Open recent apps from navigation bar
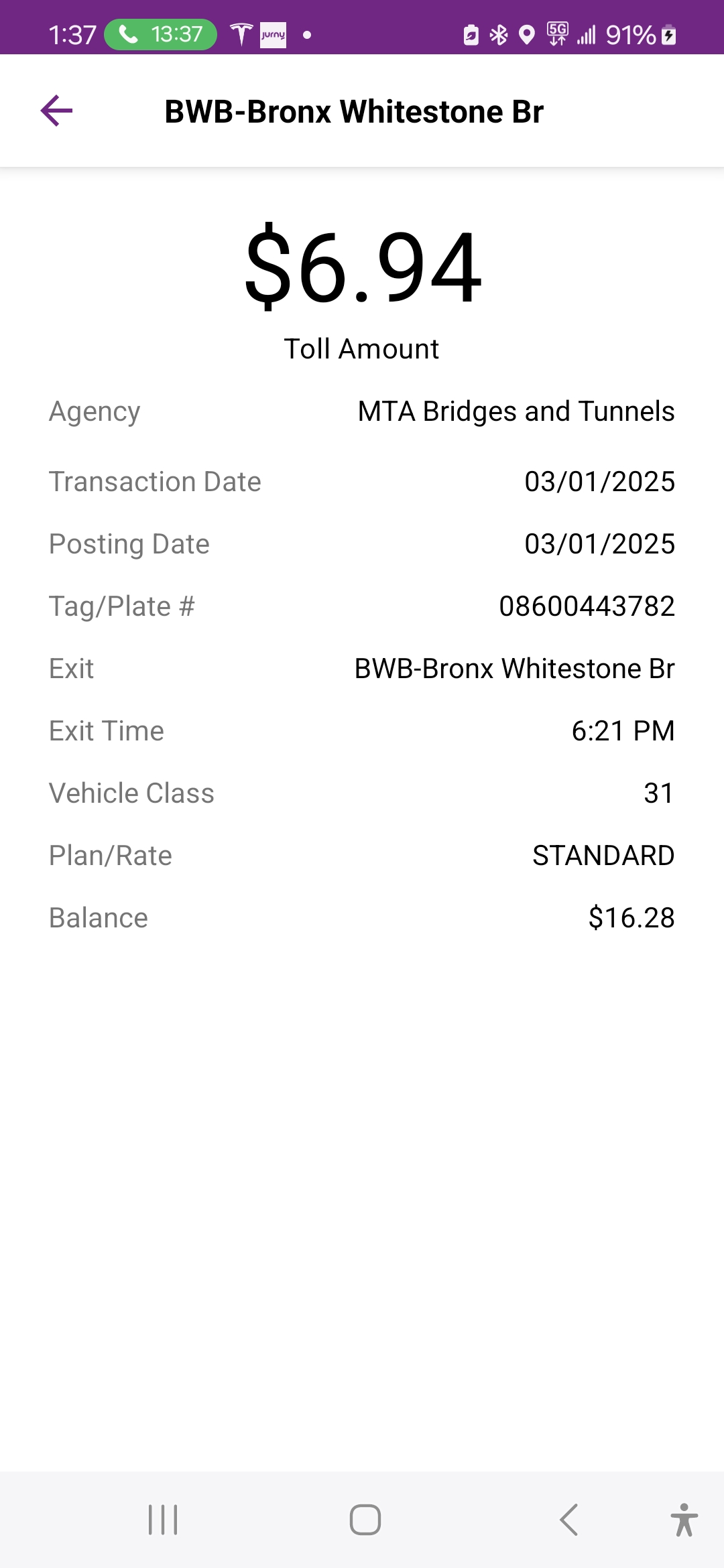This screenshot has width=724, height=1568. (x=163, y=1519)
